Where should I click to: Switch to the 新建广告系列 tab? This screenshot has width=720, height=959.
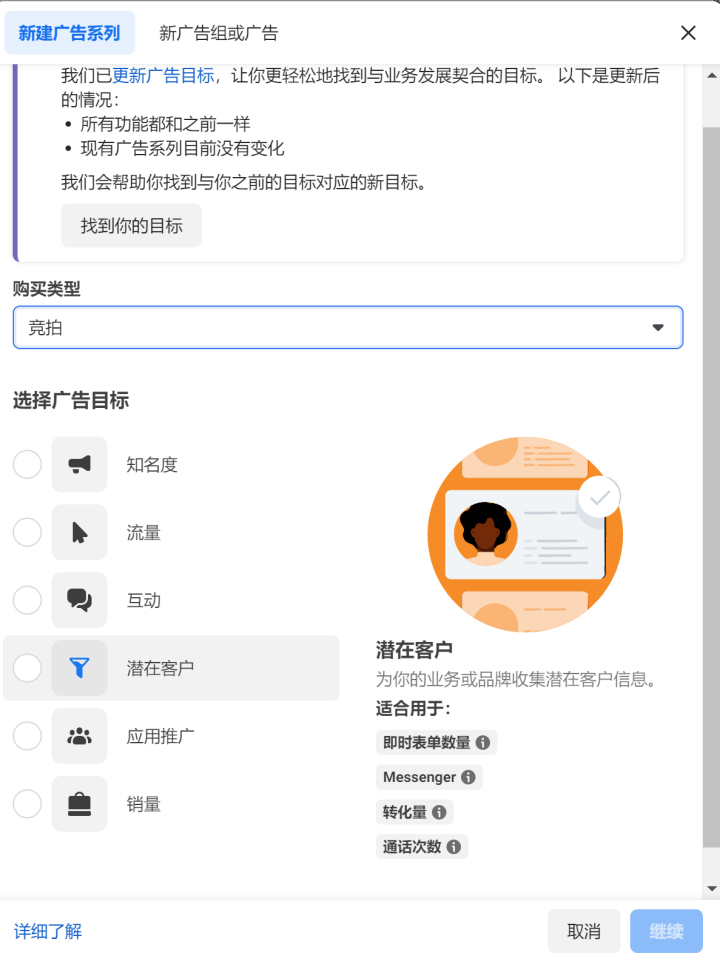[x=69, y=33]
